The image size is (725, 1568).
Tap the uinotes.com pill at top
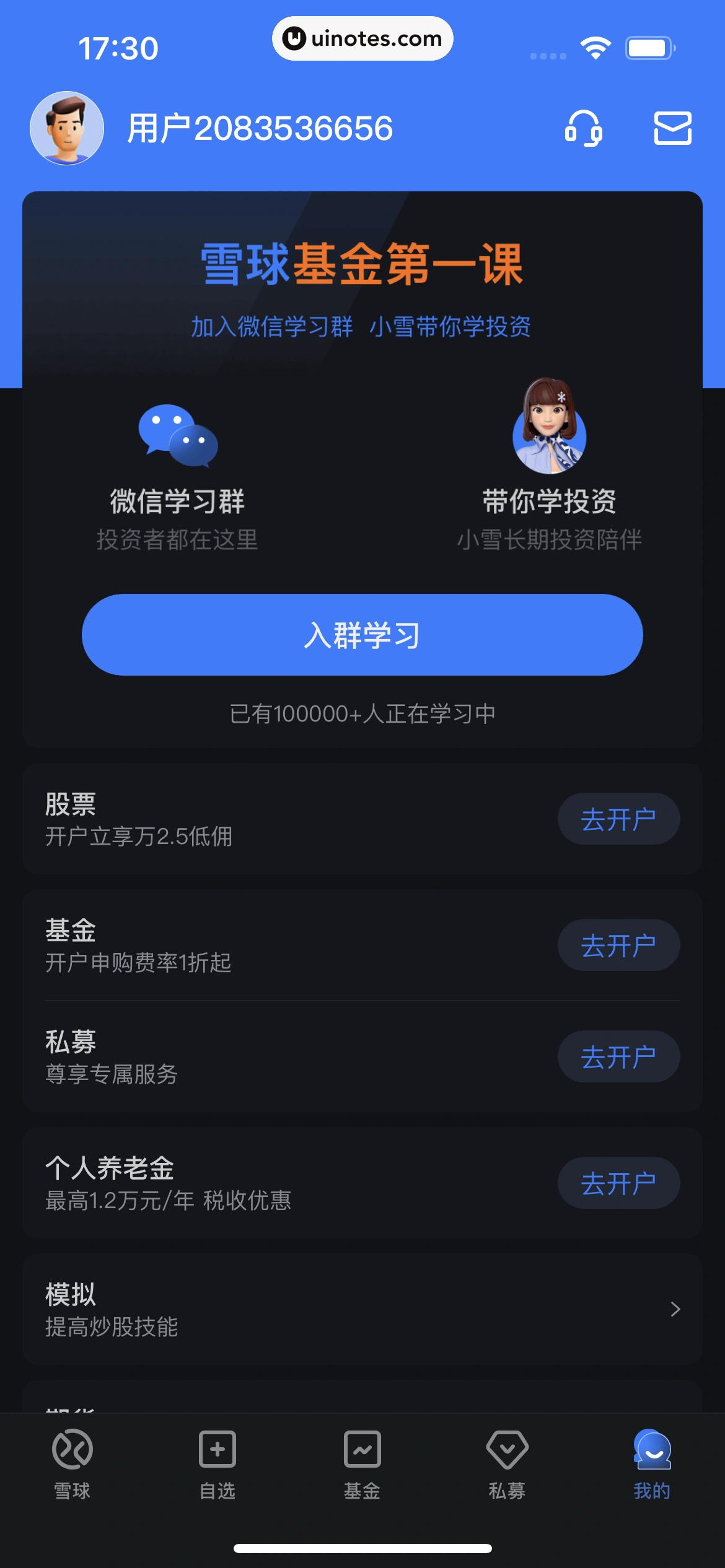point(362,38)
